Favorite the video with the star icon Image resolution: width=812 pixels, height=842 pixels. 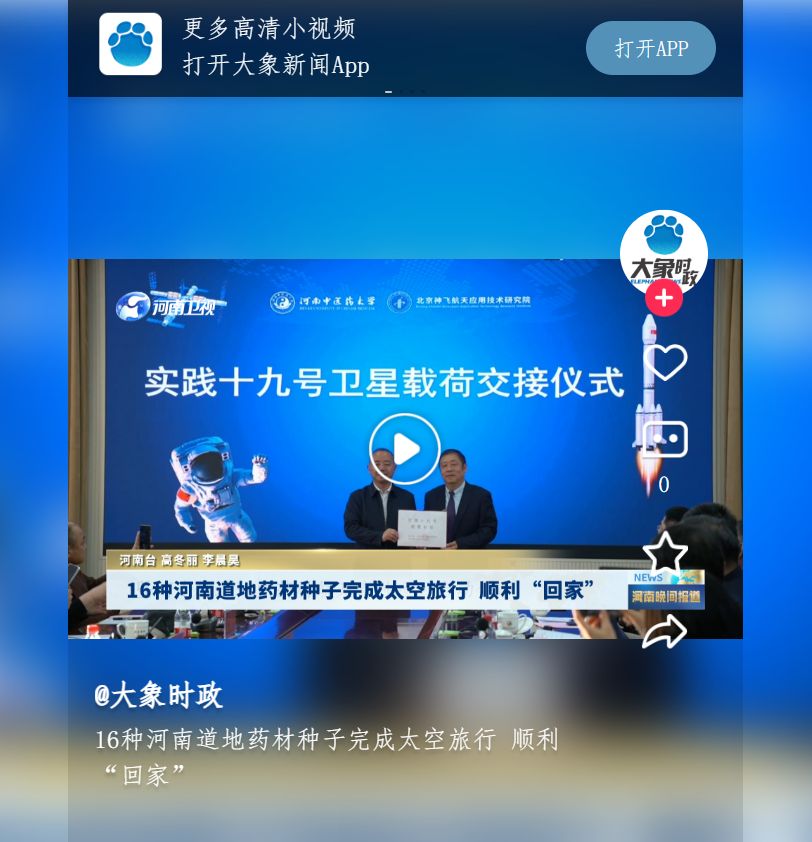pos(665,553)
